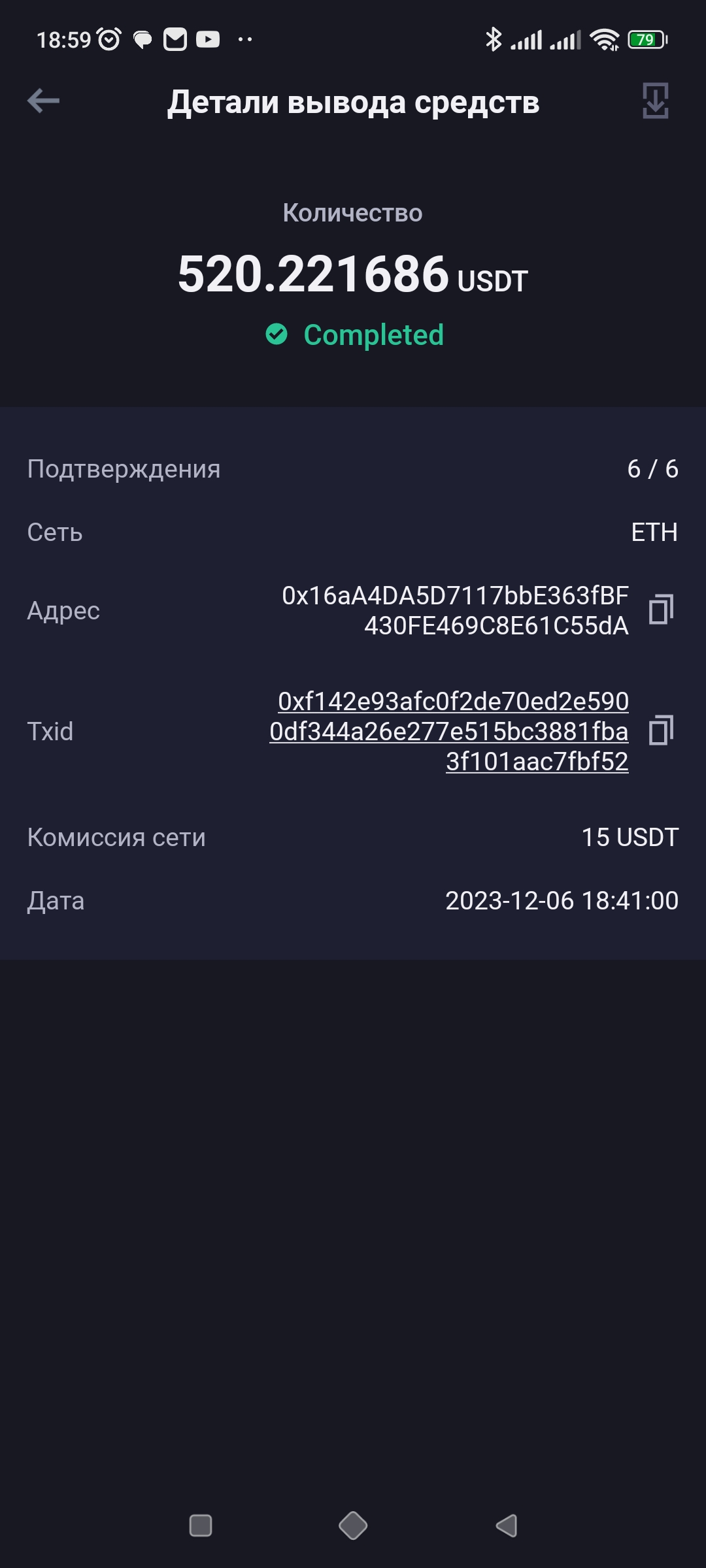Save withdrawal details via the download icon

[x=655, y=101]
